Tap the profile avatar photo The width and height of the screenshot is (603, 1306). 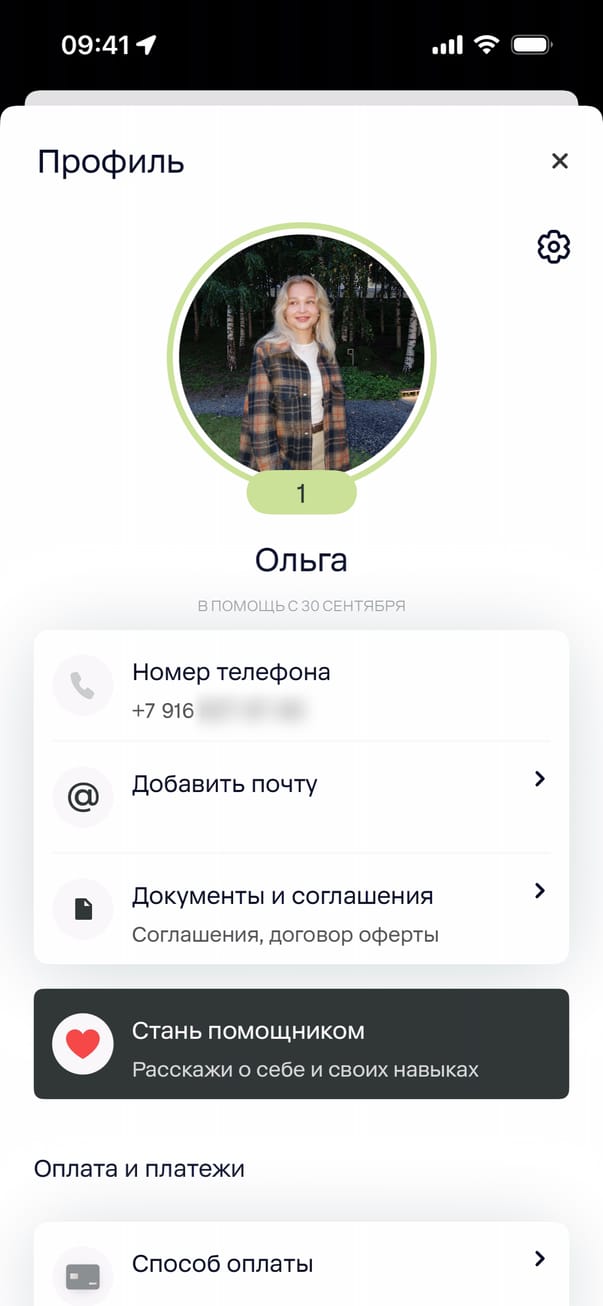(x=301, y=354)
